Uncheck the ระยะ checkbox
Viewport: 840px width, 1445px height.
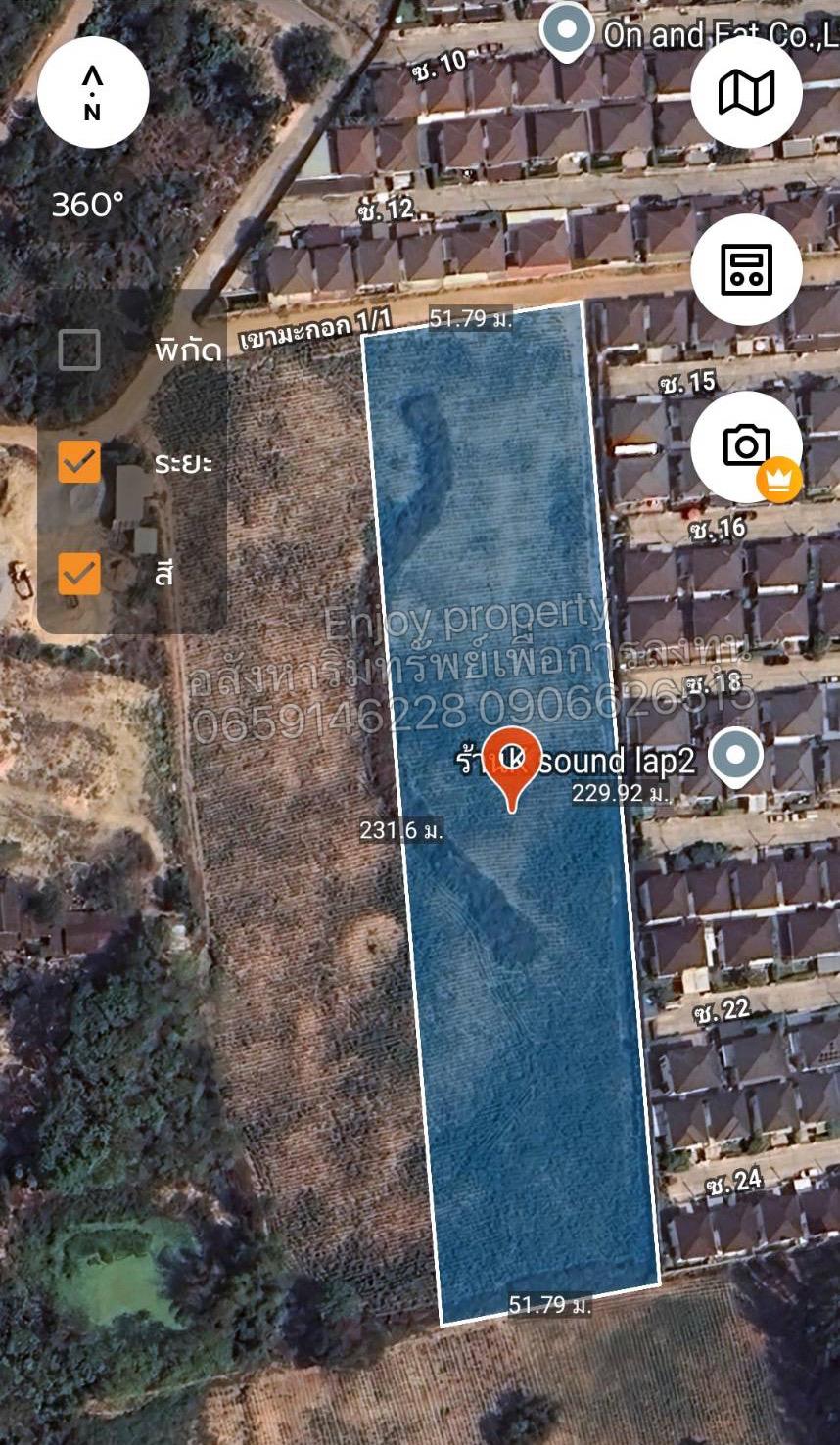tap(79, 462)
